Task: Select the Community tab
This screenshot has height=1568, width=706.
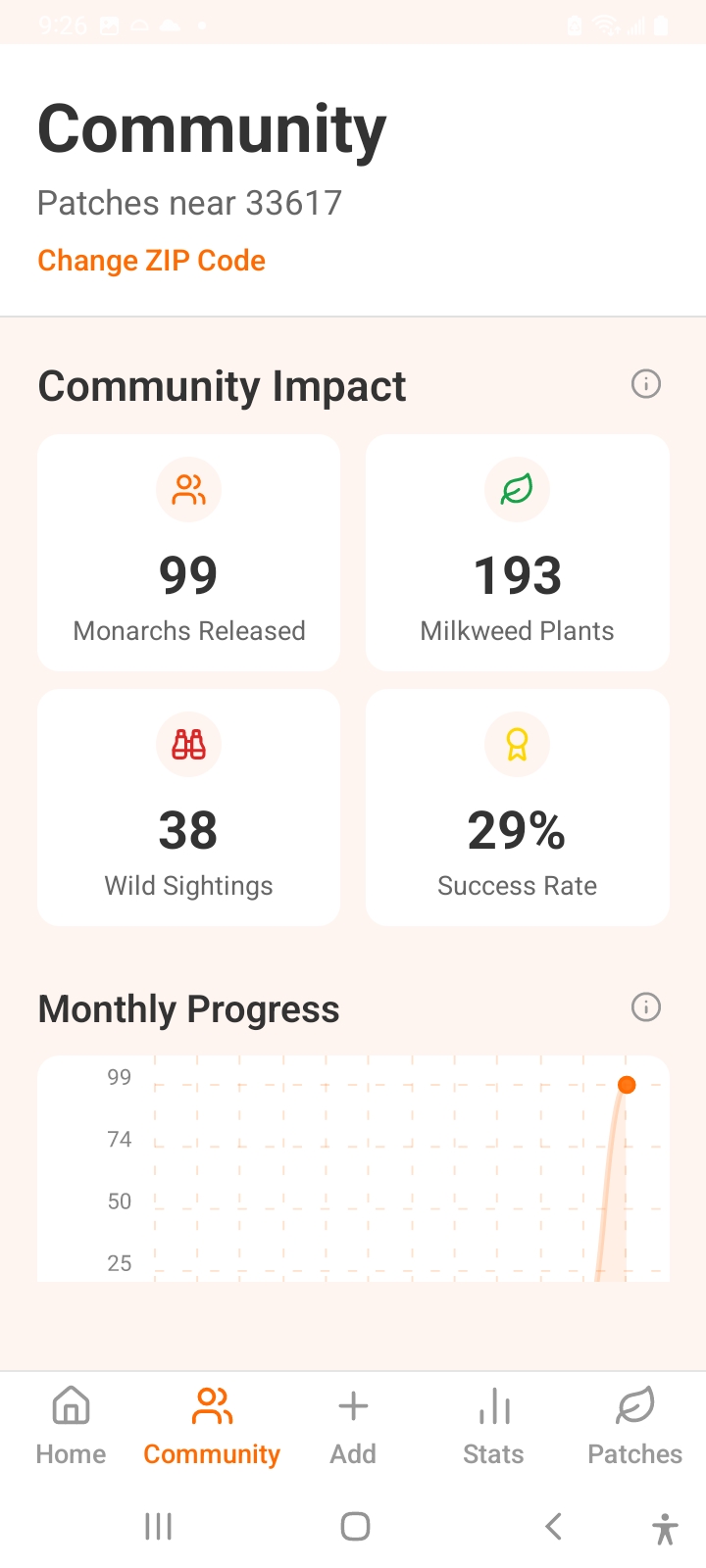Action: click(212, 1425)
